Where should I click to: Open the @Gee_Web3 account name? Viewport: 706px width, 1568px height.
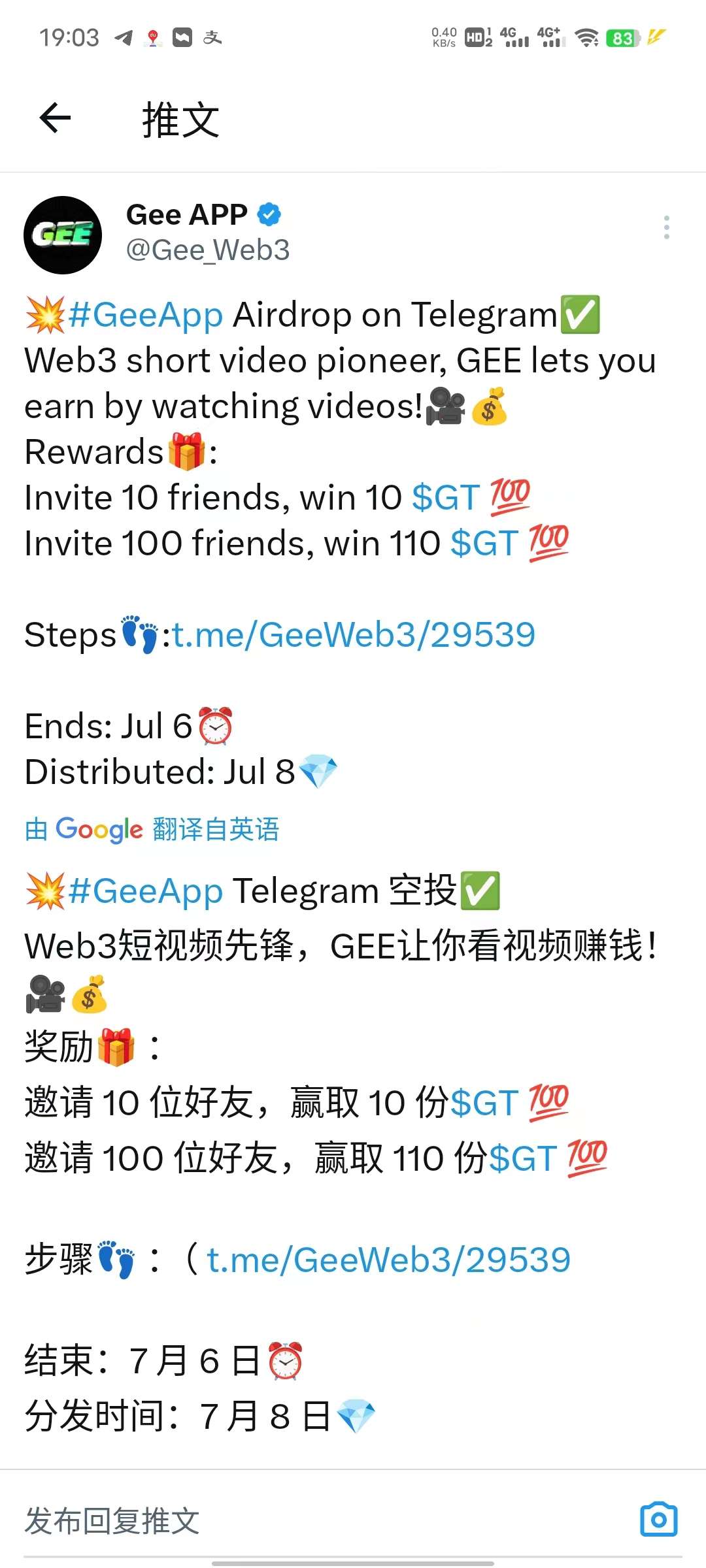point(208,250)
